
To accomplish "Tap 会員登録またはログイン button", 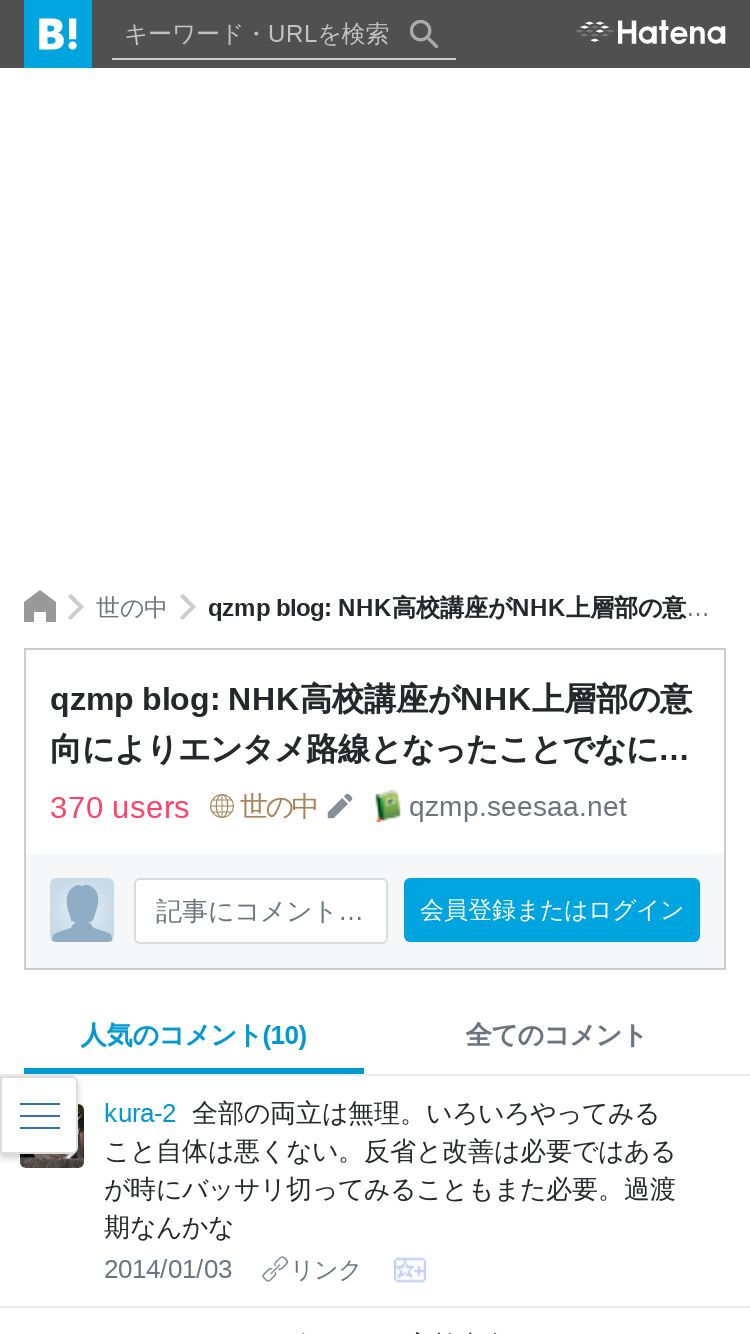I will click(551, 911).
